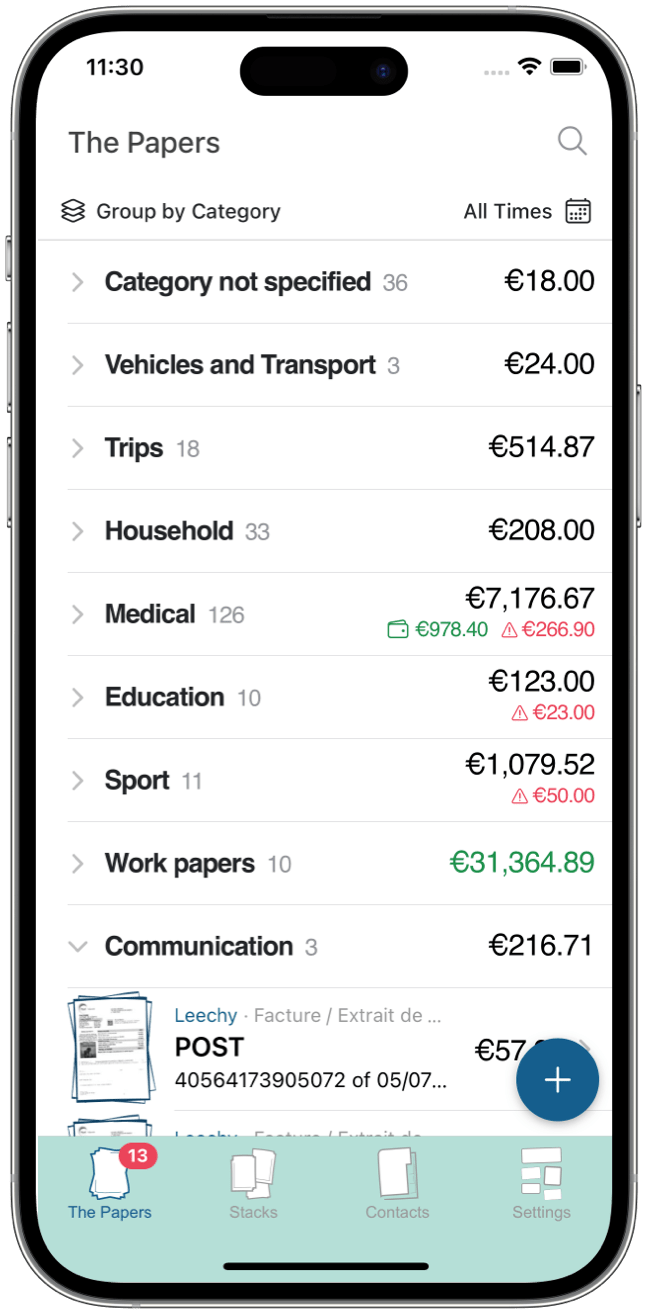Open the Settings tab
The width and height of the screenshot is (648, 1314).
(541, 1185)
